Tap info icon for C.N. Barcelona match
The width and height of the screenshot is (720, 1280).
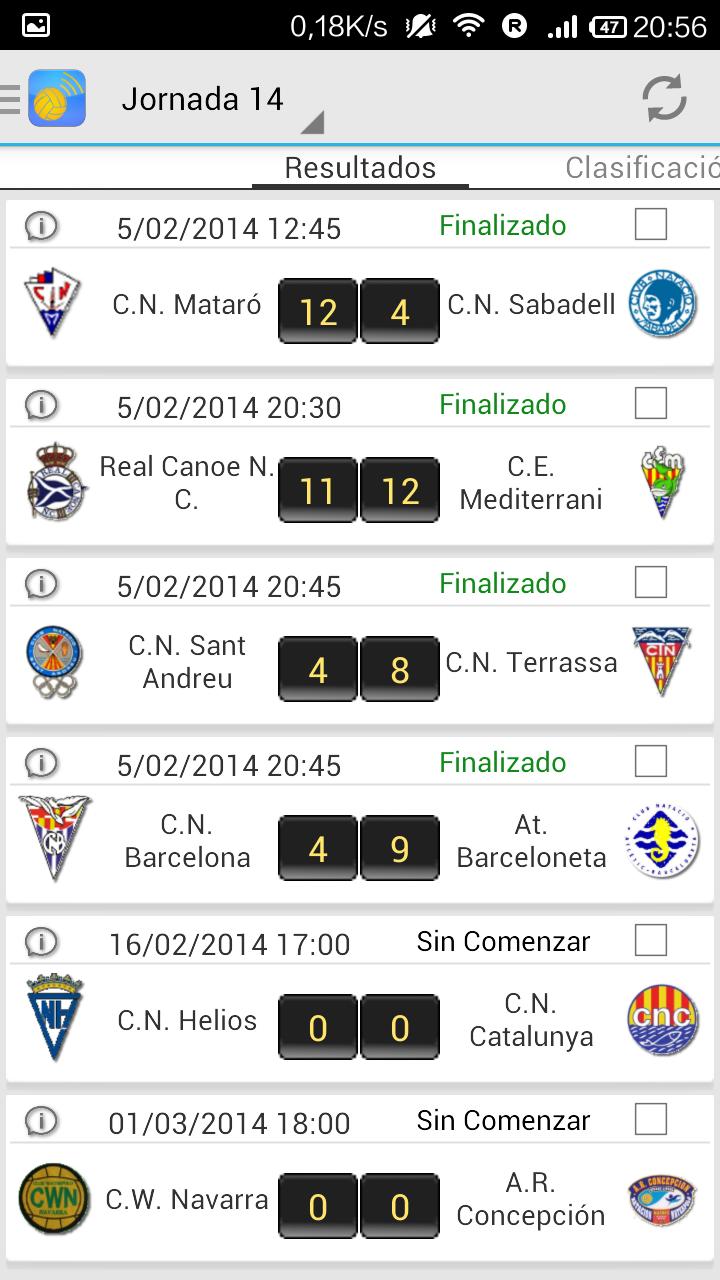[41, 763]
